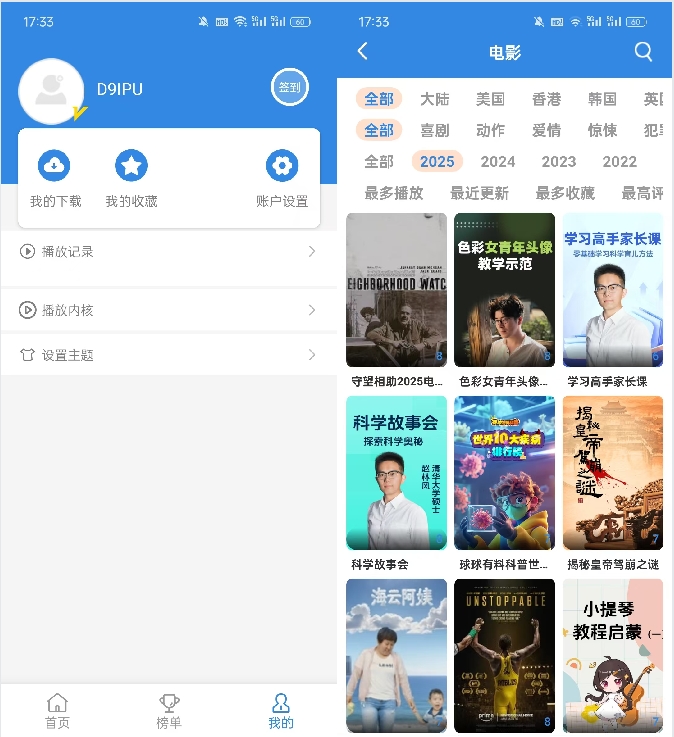This screenshot has height=737, width=674.
Task: Sort movies by 最近更新
Action: [x=479, y=193]
